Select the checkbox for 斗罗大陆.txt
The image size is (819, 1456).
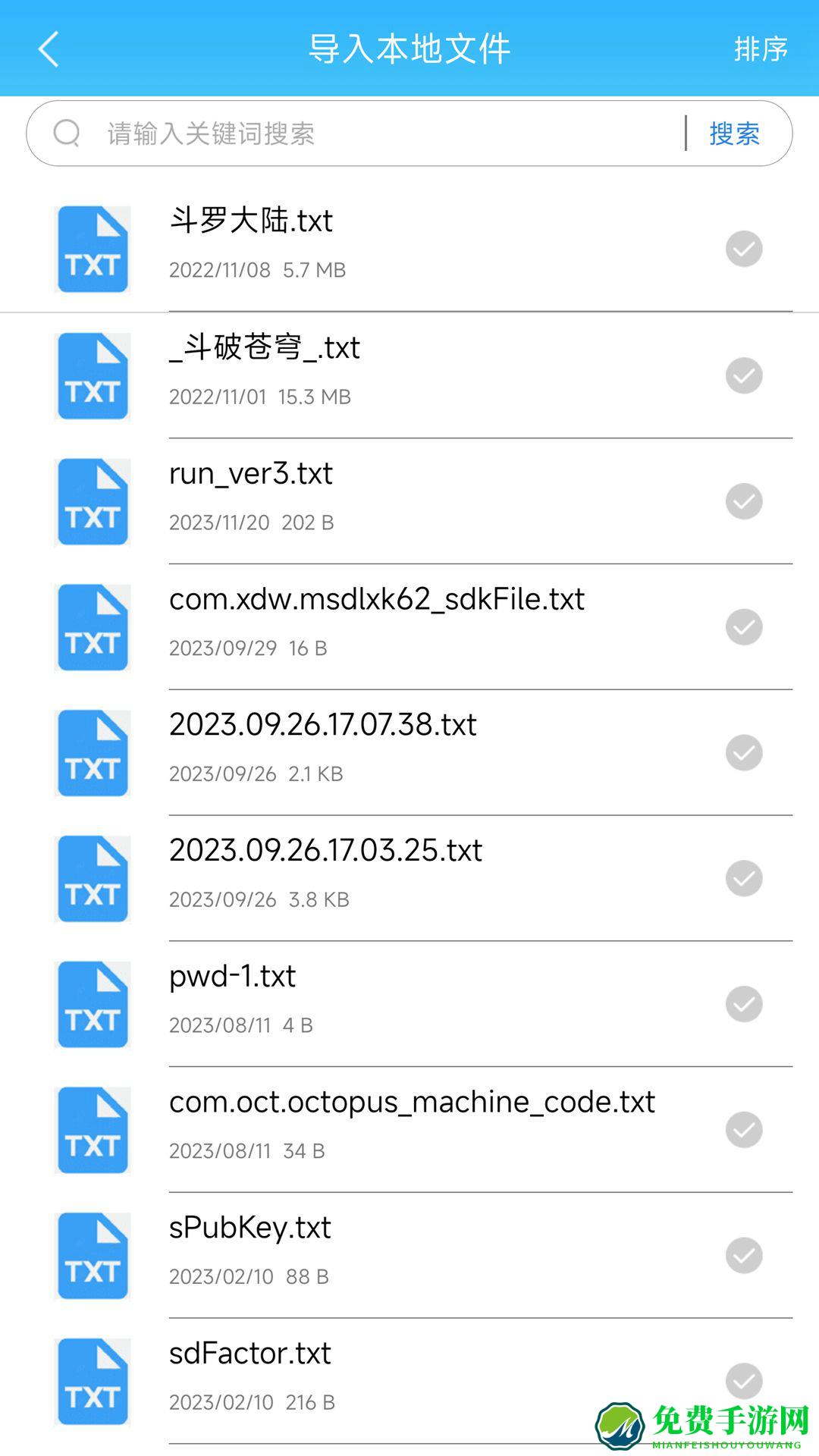pos(743,249)
